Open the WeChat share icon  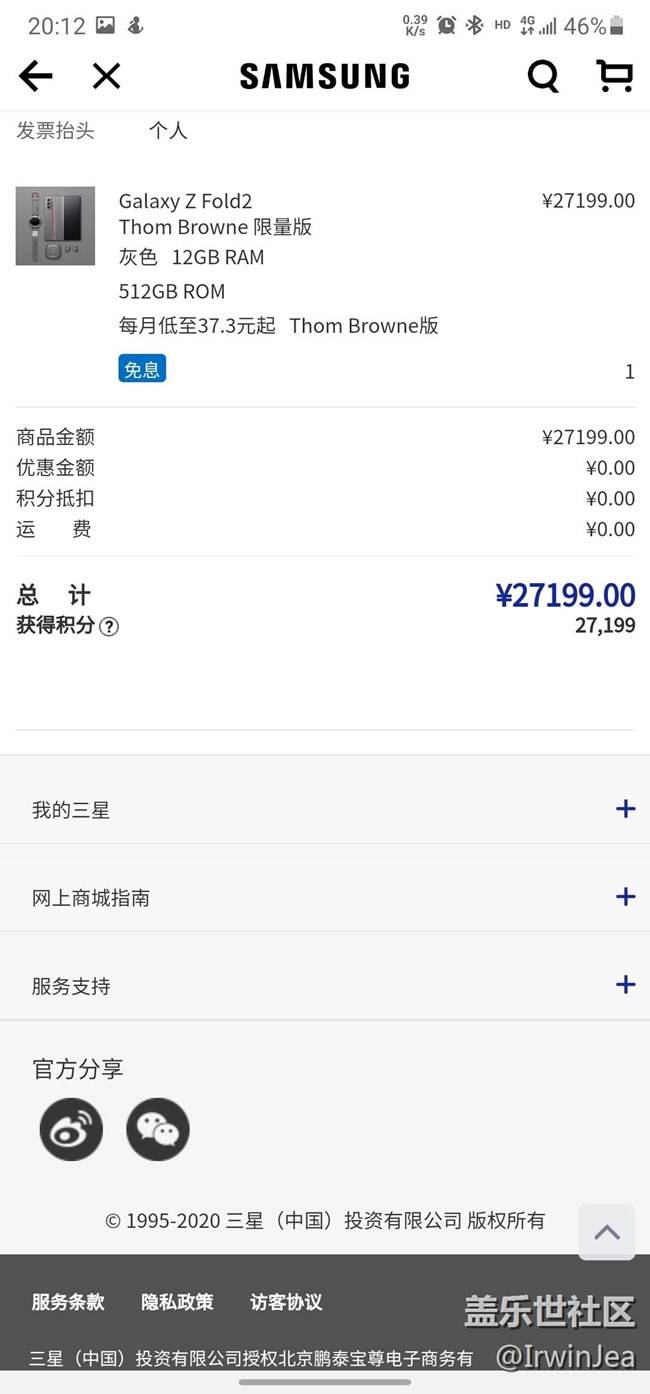158,1129
